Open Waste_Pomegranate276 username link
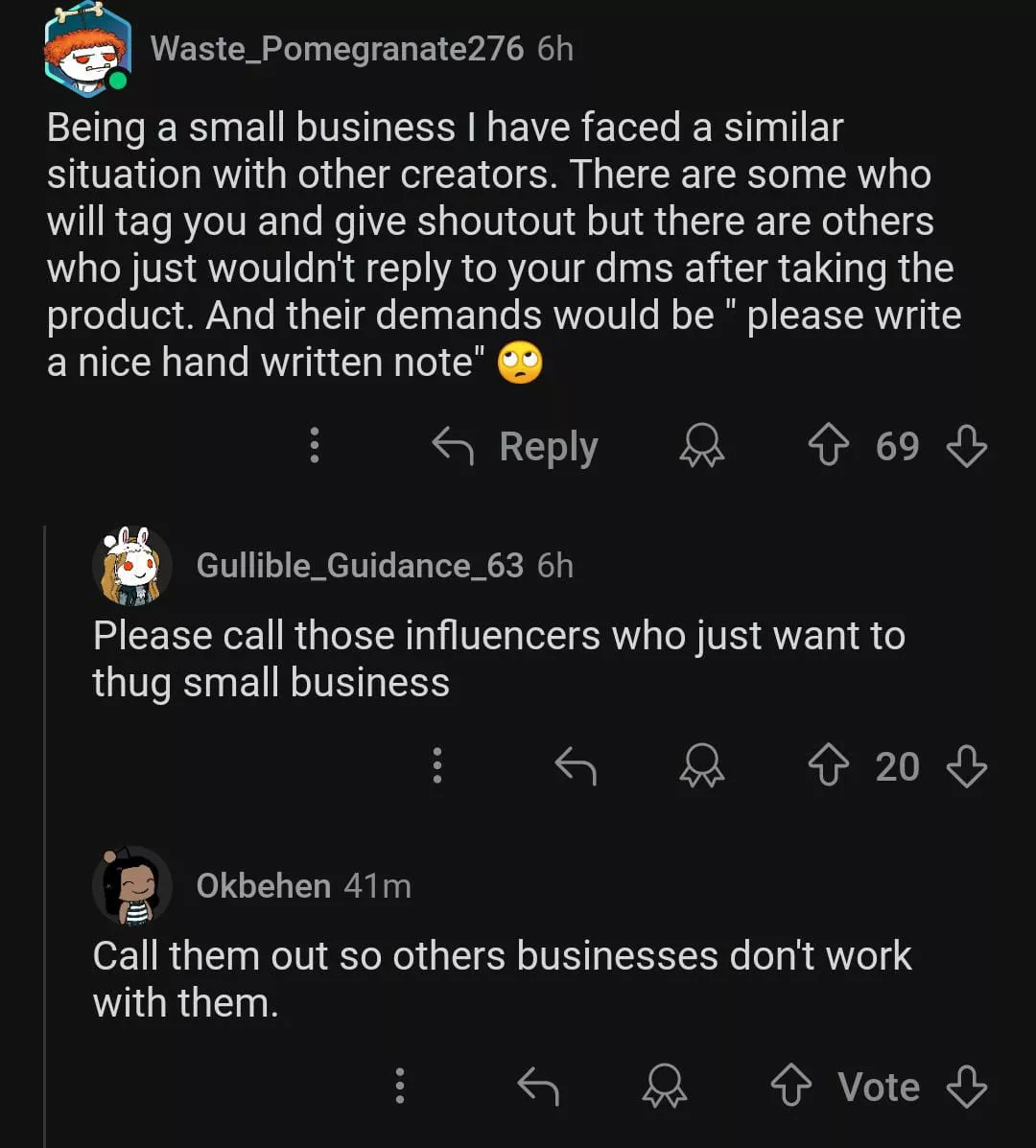 tap(337, 48)
